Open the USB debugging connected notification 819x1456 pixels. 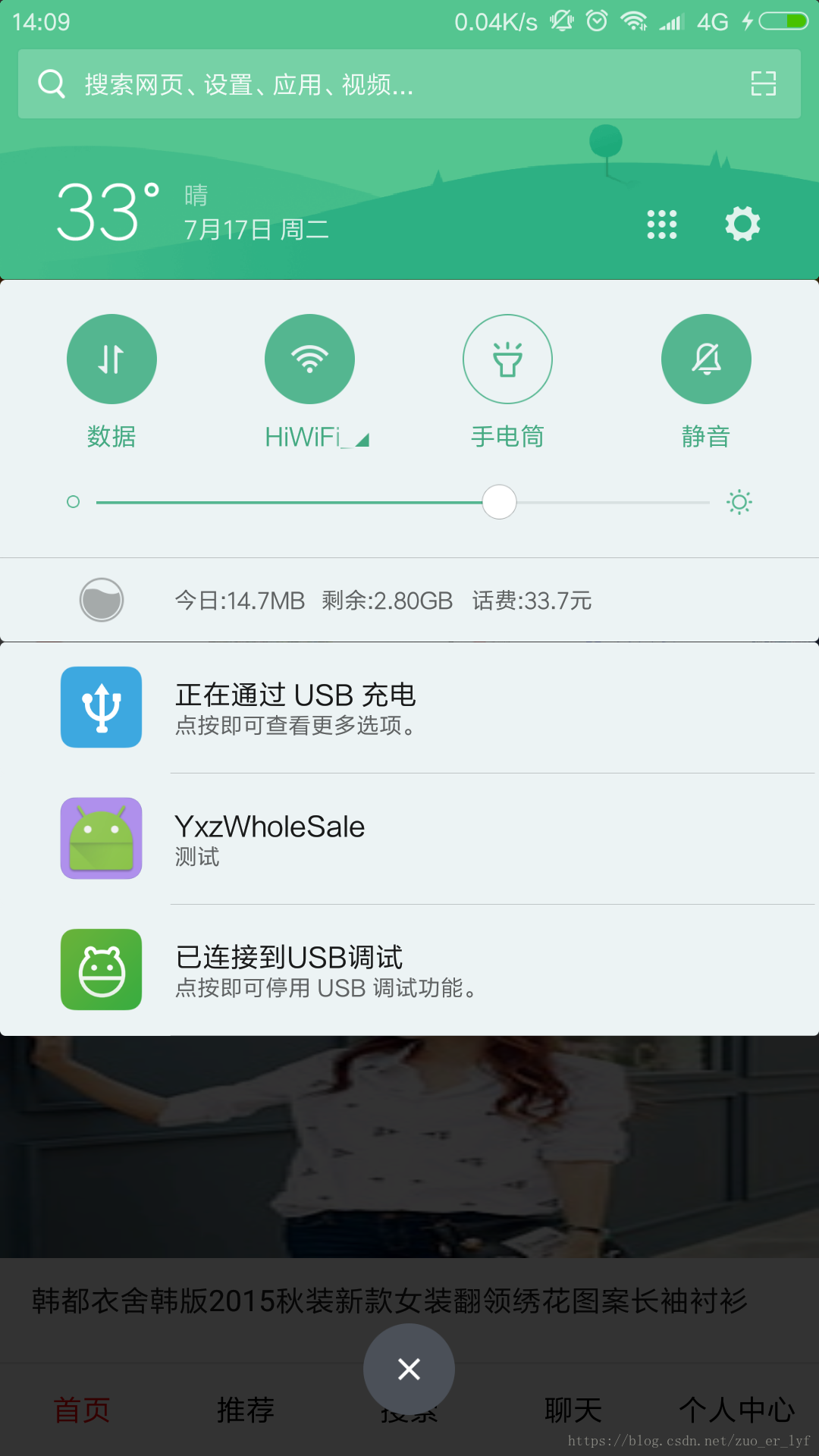409,970
